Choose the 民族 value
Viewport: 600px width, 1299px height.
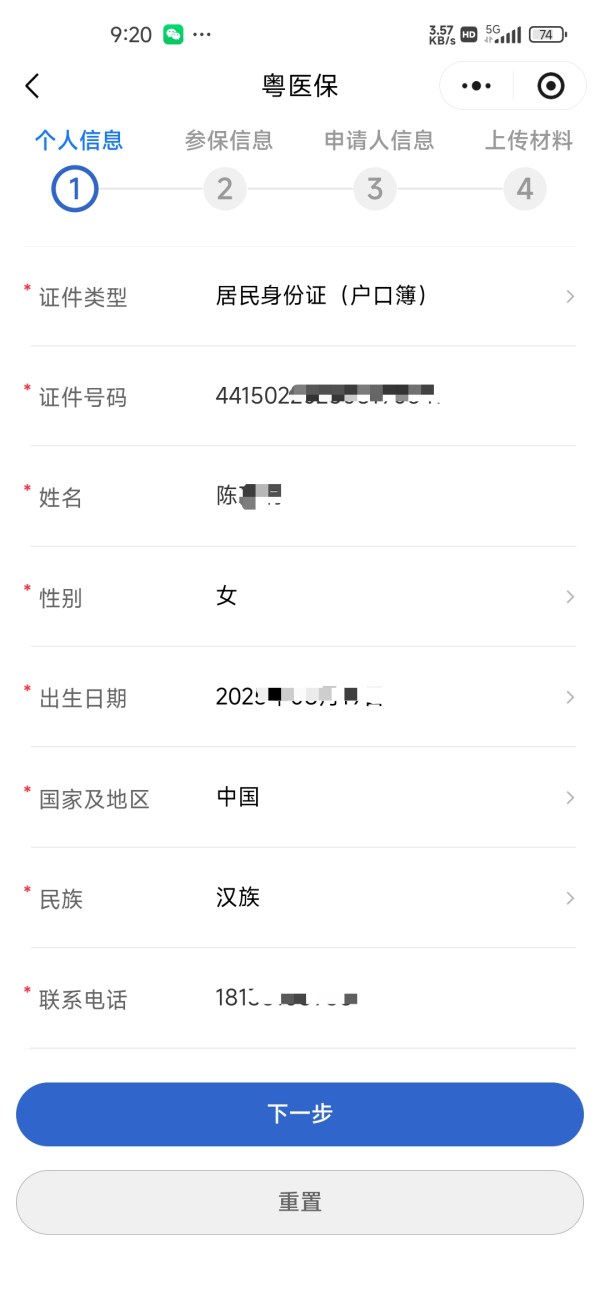[390, 897]
